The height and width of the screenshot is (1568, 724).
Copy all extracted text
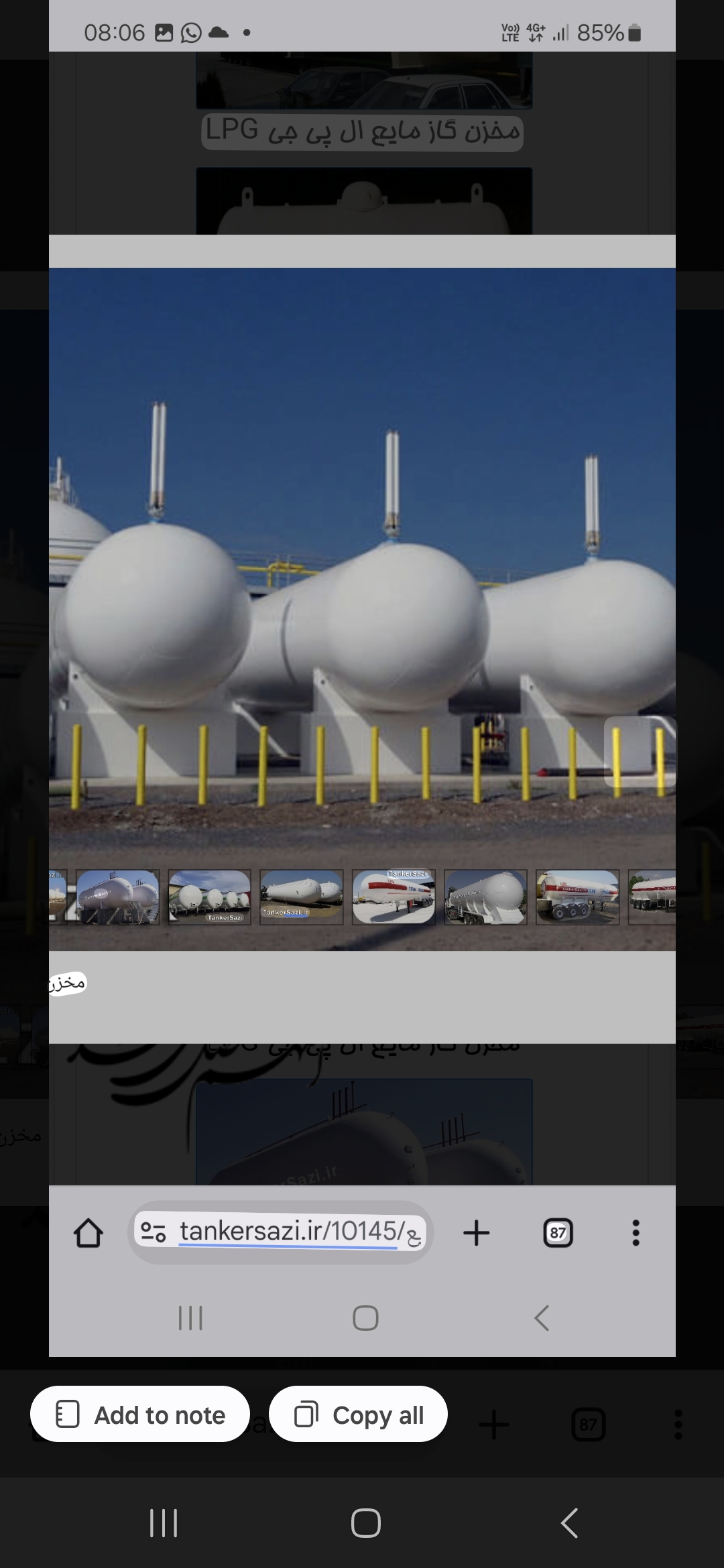click(x=358, y=1415)
